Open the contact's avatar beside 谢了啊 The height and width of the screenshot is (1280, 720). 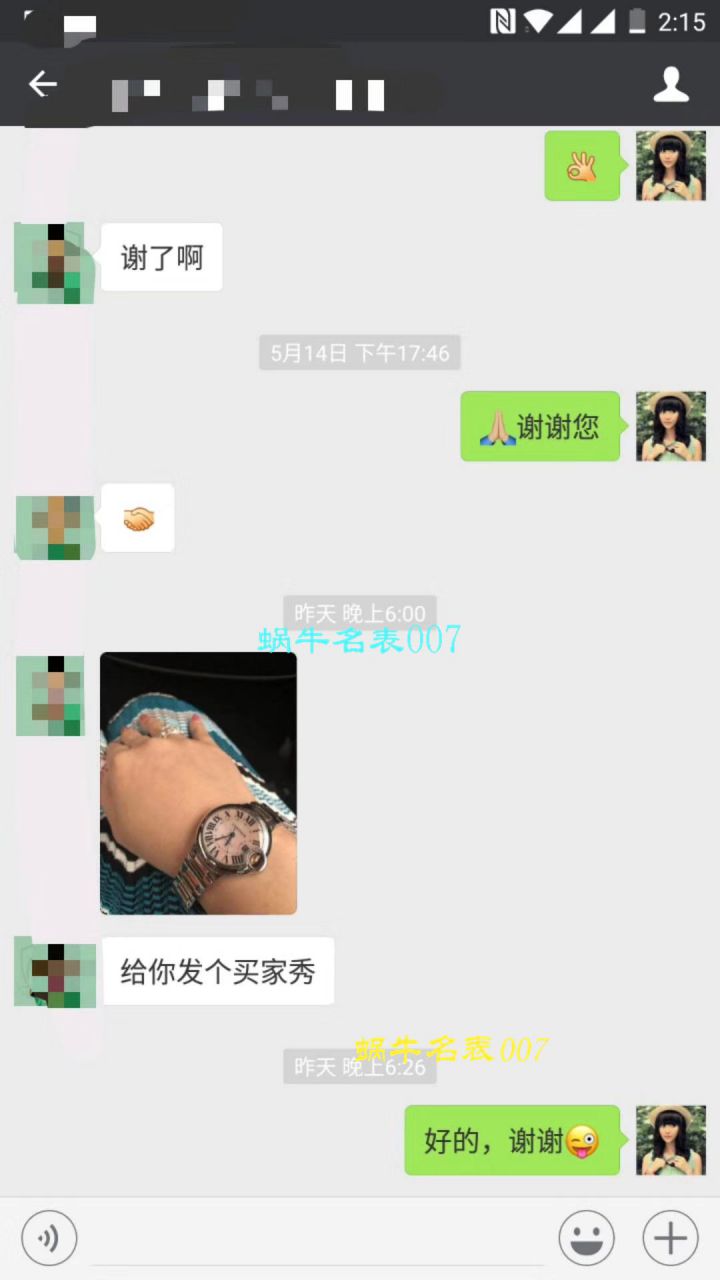point(54,263)
